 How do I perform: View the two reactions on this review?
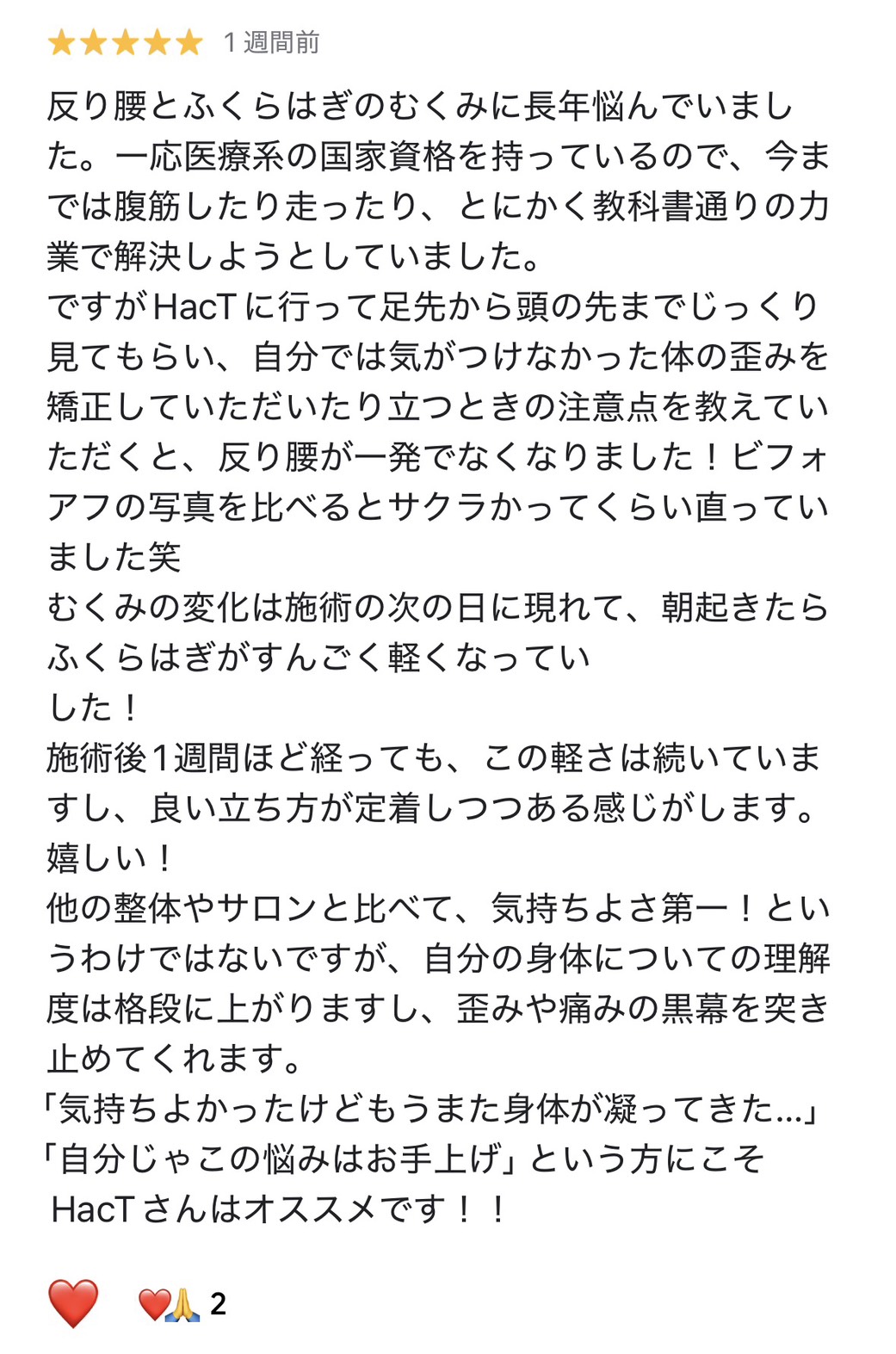coord(182,1304)
